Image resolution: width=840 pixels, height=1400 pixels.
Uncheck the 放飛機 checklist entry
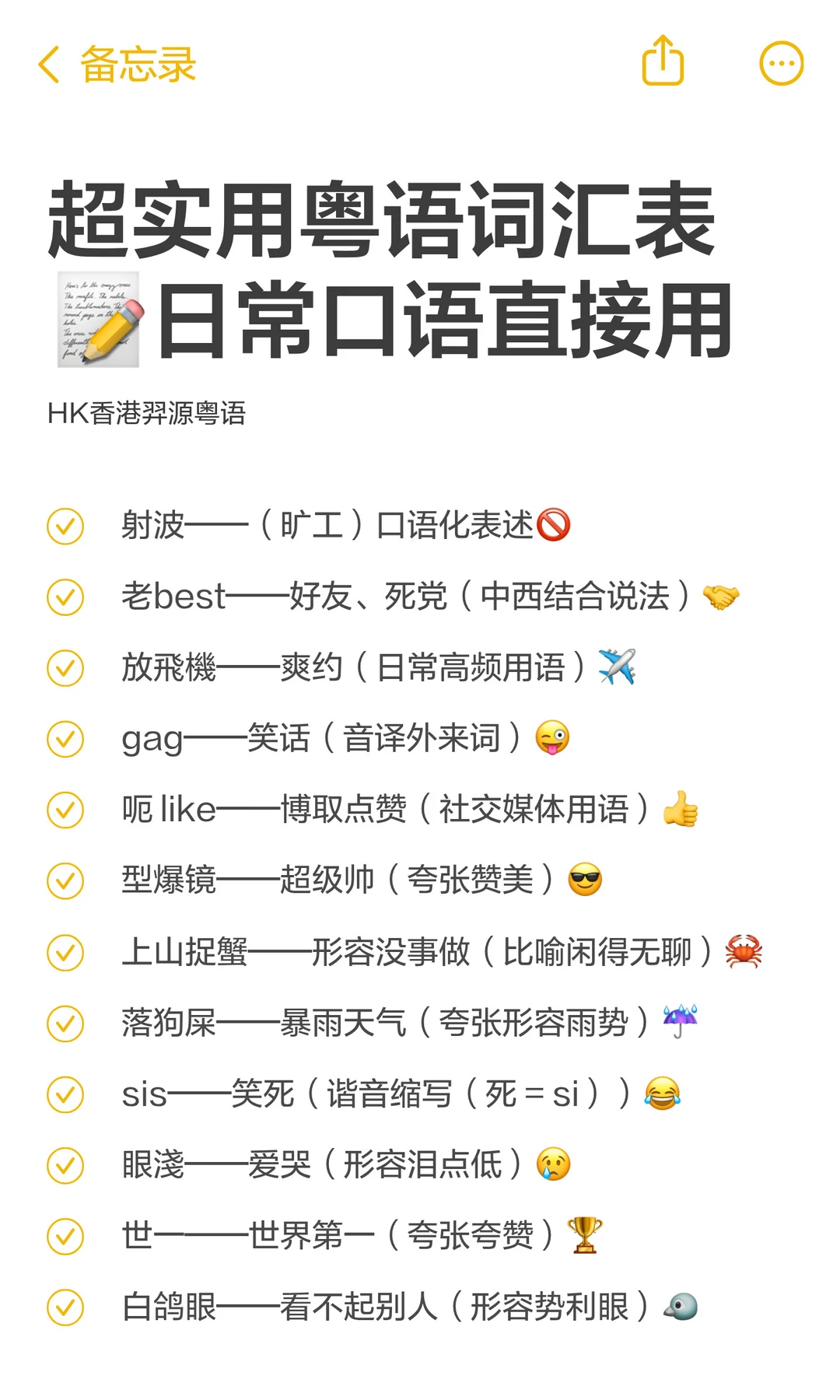pos(65,667)
